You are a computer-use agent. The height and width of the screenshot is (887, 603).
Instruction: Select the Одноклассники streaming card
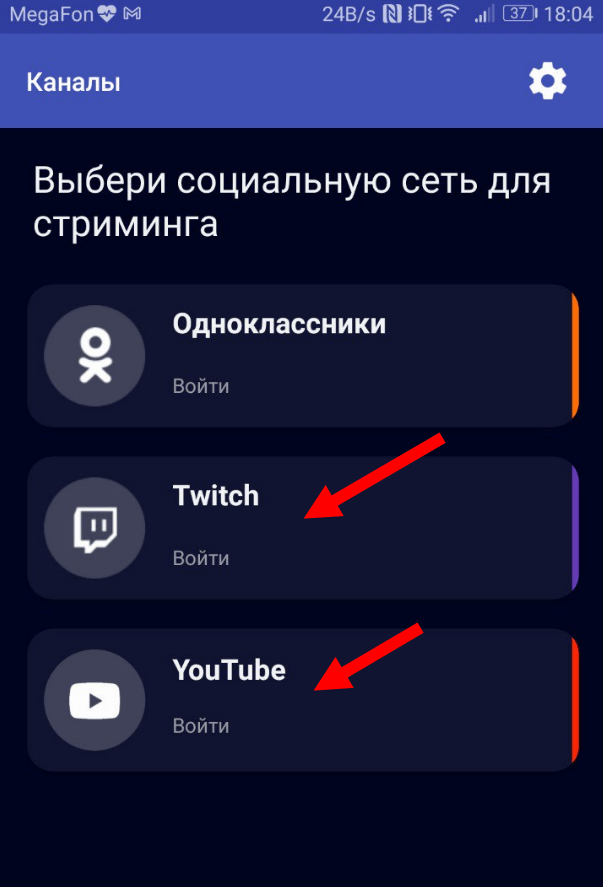pyautogui.click(x=300, y=355)
